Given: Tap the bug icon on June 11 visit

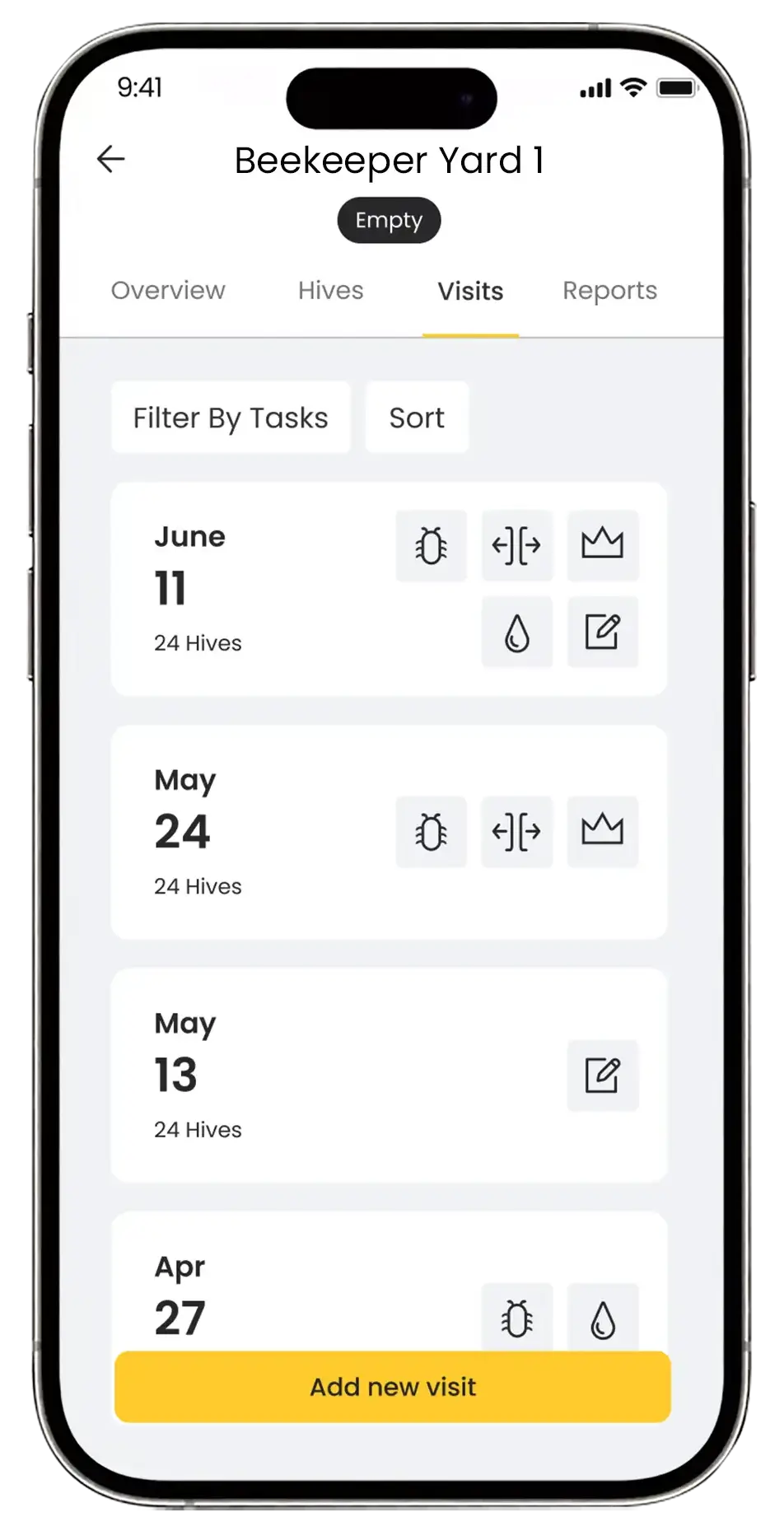Looking at the screenshot, I should click(x=431, y=545).
